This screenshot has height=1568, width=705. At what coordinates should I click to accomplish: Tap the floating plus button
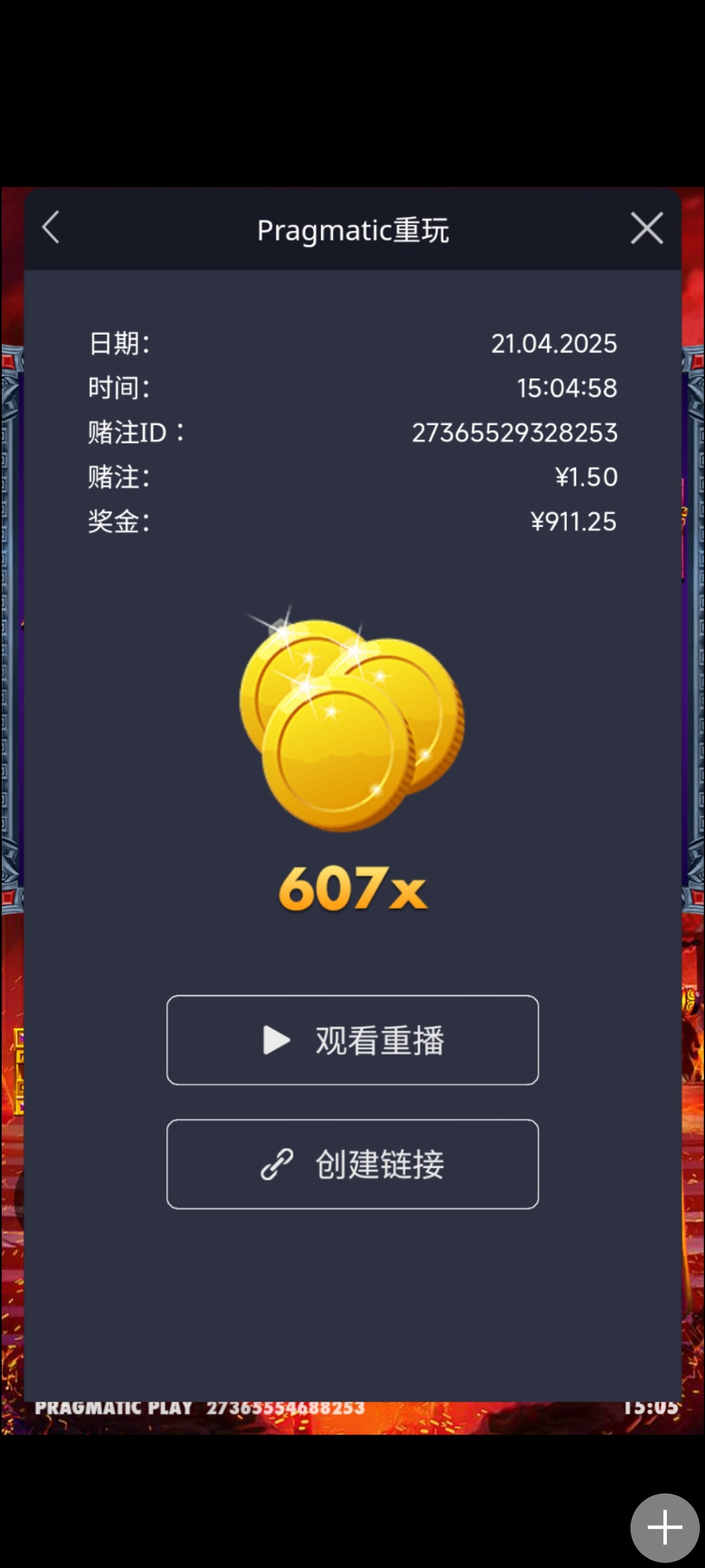tap(664, 1527)
